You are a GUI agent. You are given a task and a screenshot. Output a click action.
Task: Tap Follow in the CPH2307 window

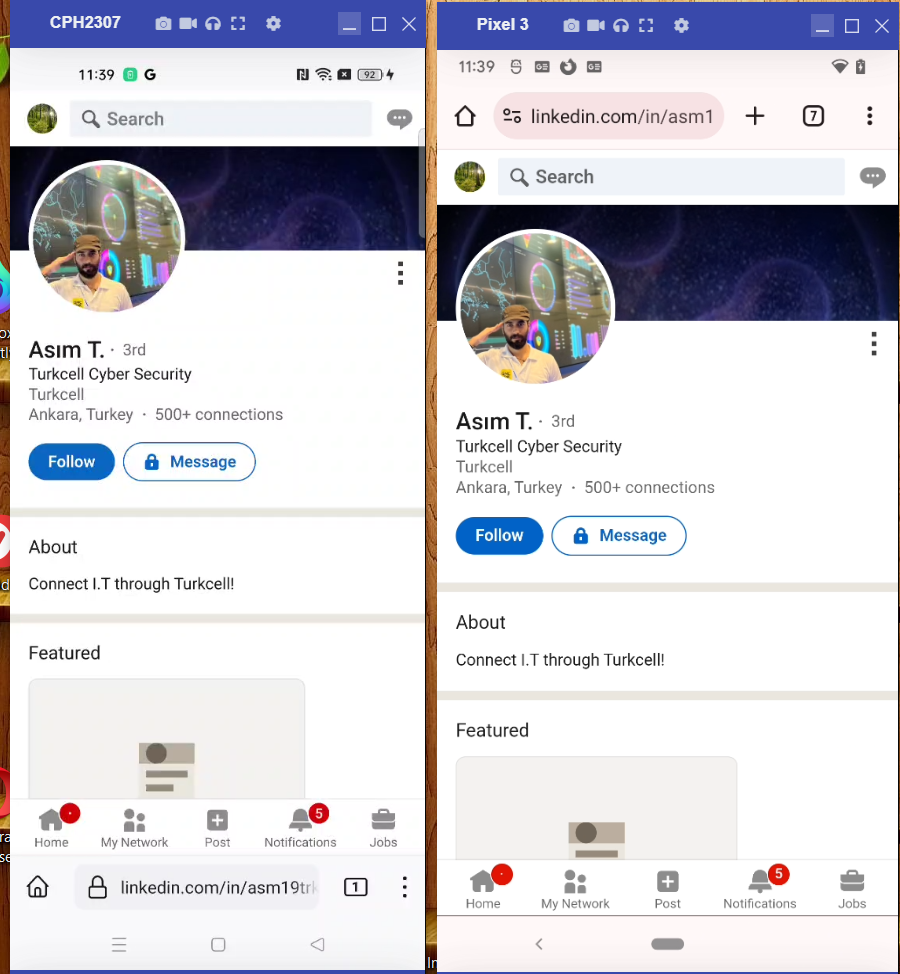click(71, 462)
